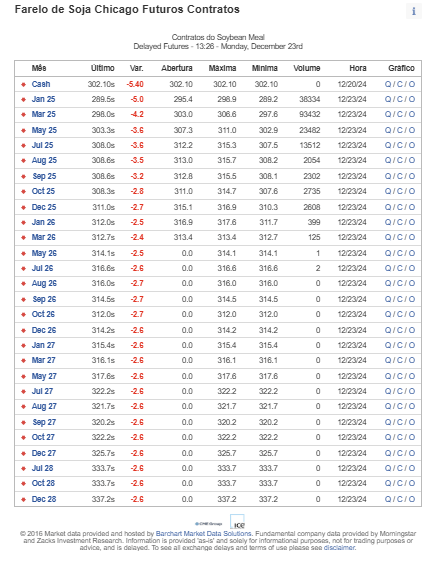Viewport: 430px width, 571px height.
Task: Select the May 25 contract link
Action: tap(44, 130)
